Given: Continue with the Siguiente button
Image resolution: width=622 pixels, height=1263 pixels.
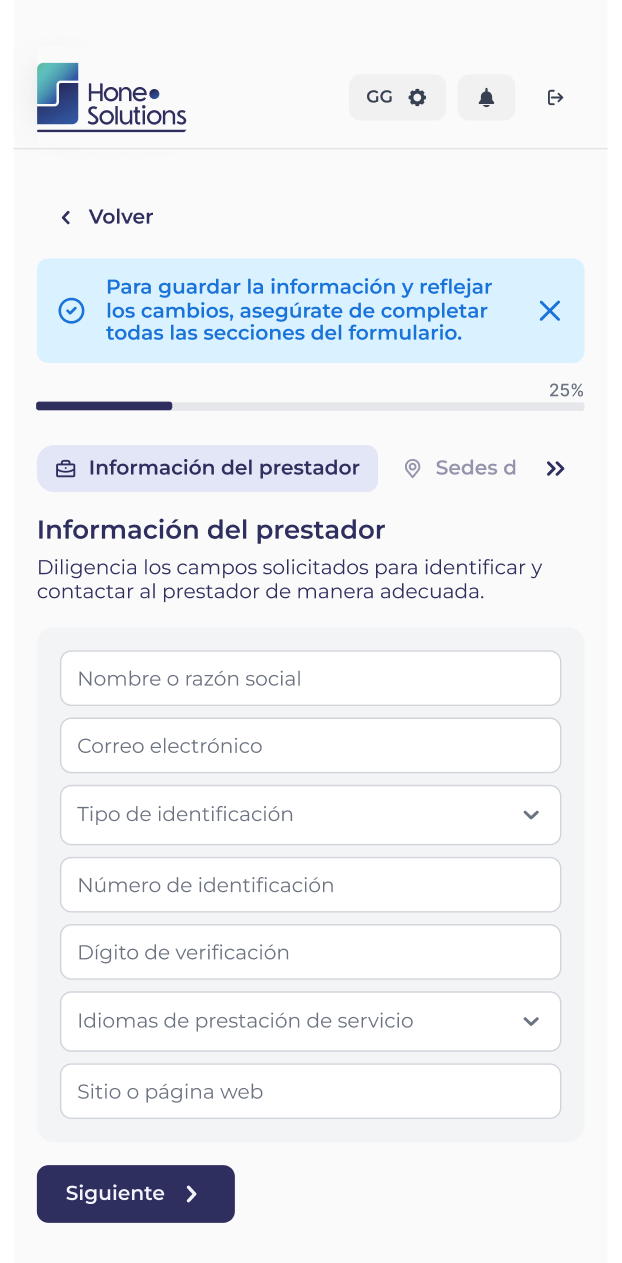Looking at the screenshot, I should pyautogui.click(x=136, y=1193).
